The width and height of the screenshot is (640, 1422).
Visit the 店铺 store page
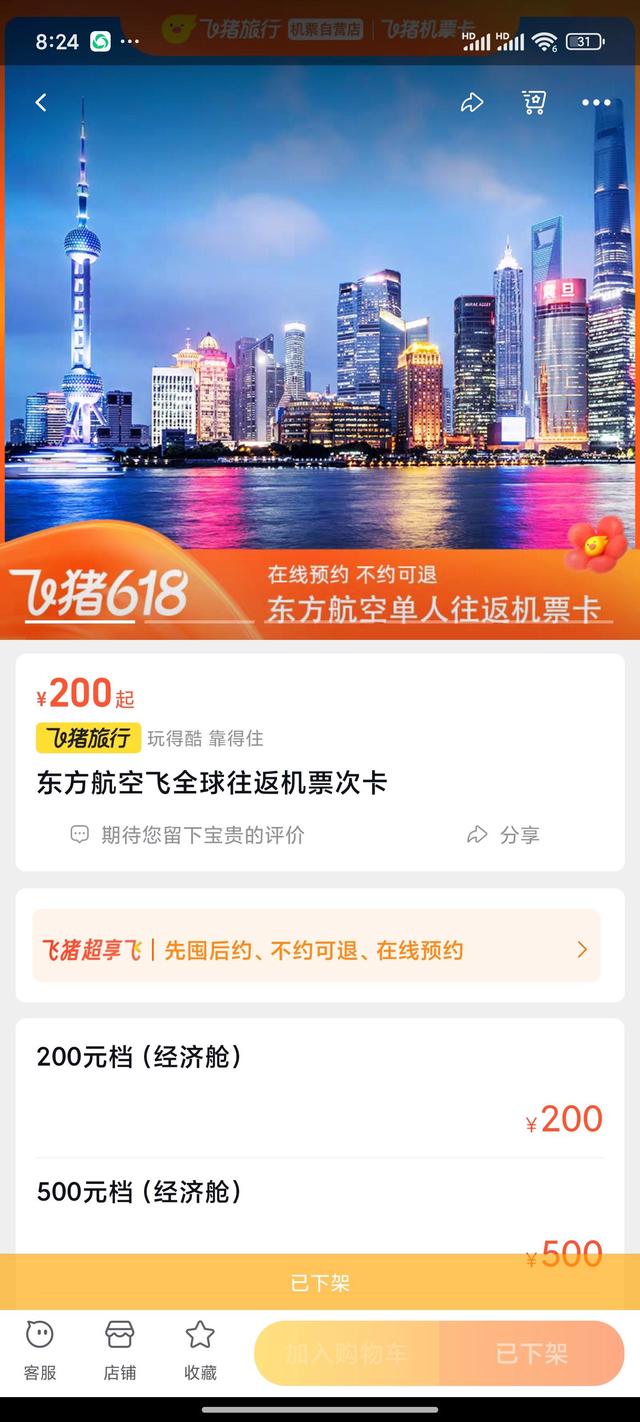(120, 1349)
